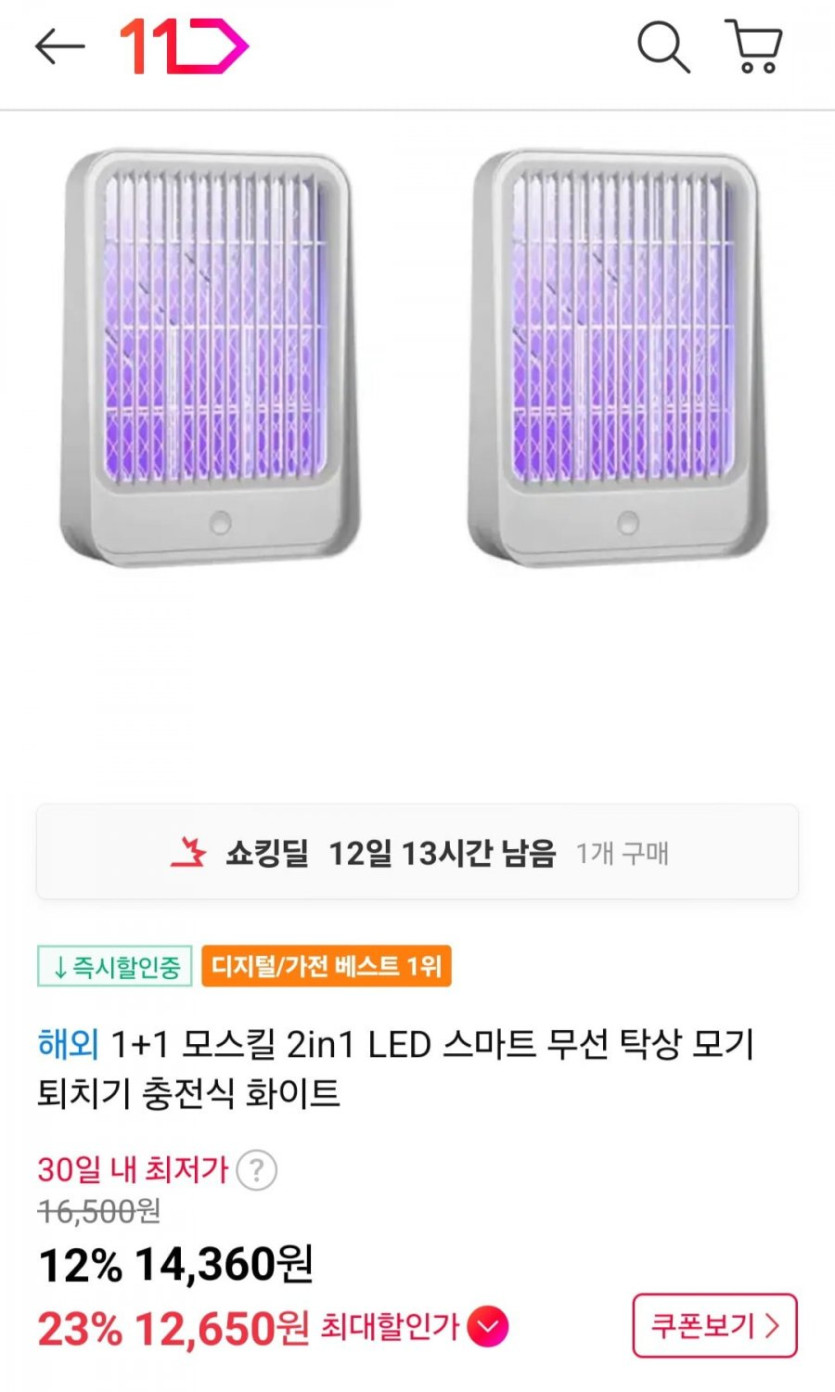The height and width of the screenshot is (1392, 835).
Task: Open product search
Action: pos(663,47)
